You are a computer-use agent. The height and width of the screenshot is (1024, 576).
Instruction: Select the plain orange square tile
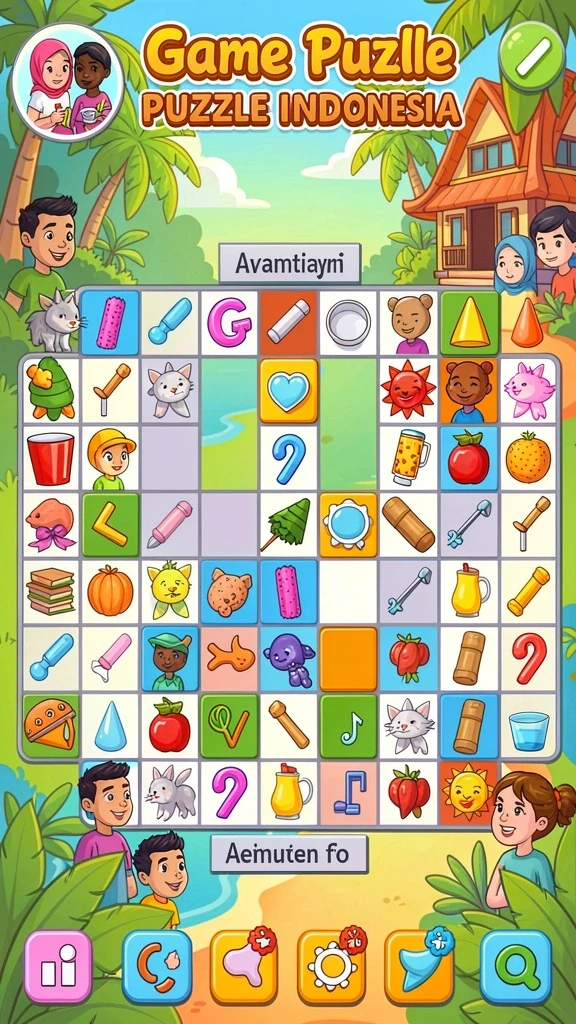click(x=349, y=658)
